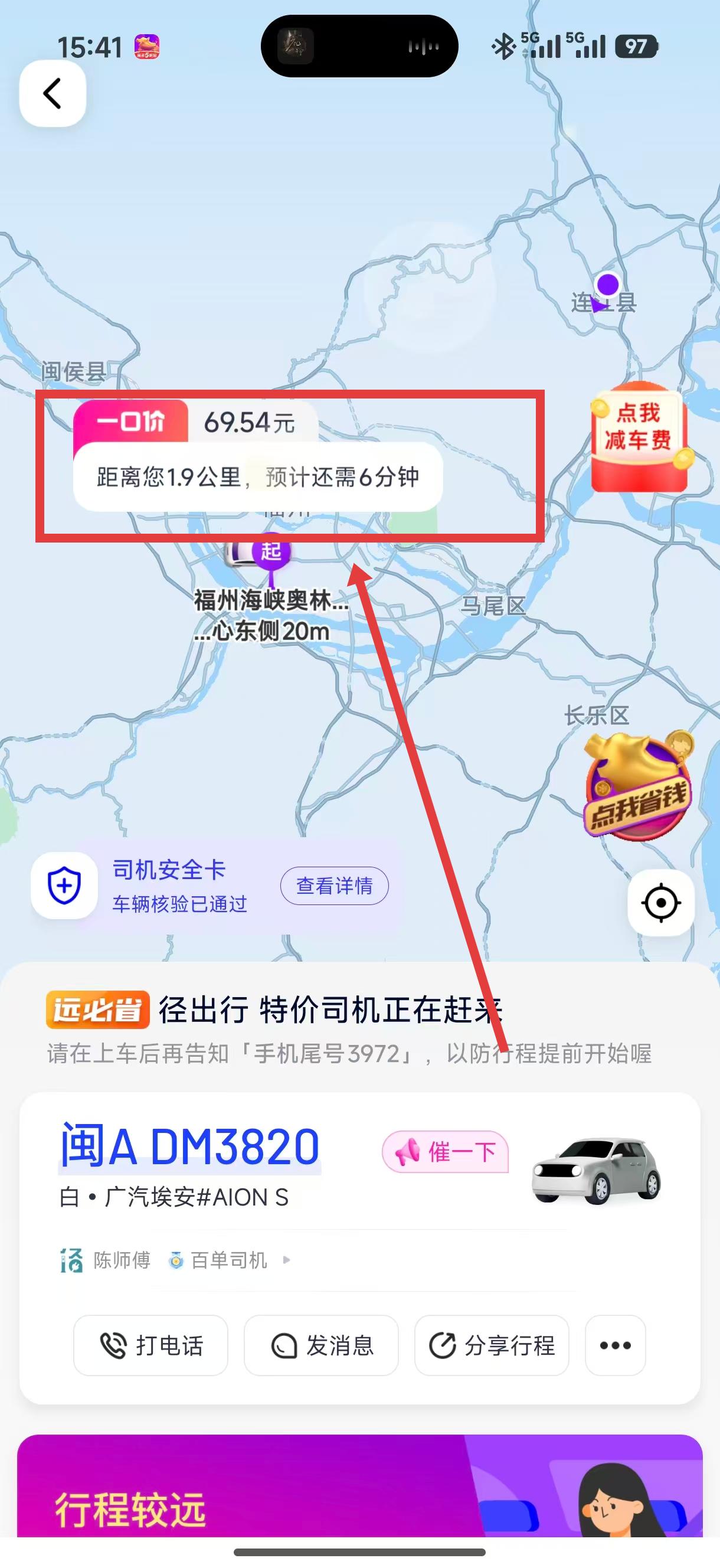The height and width of the screenshot is (1568, 720).
Task: Send the driver a message with 发消息
Action: point(322,1346)
